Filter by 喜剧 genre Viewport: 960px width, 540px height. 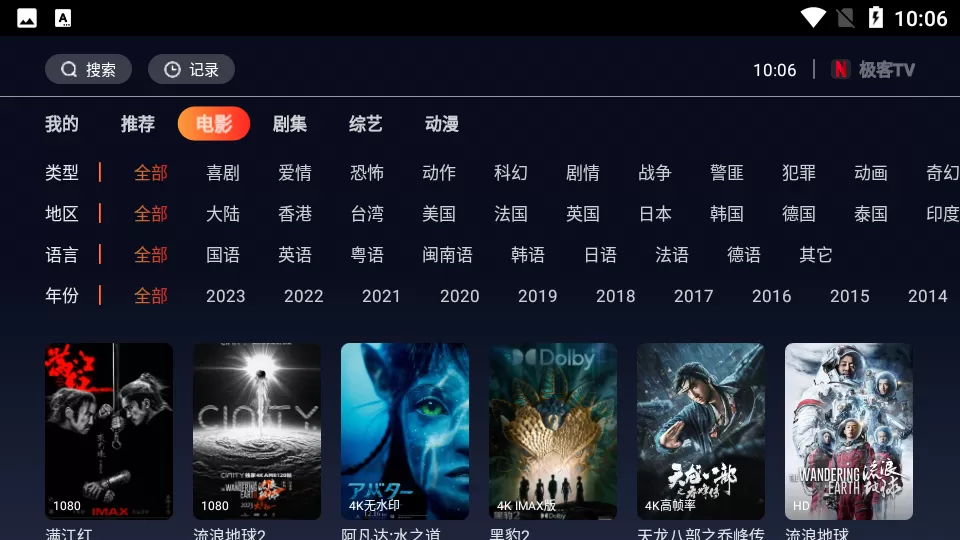(223, 173)
